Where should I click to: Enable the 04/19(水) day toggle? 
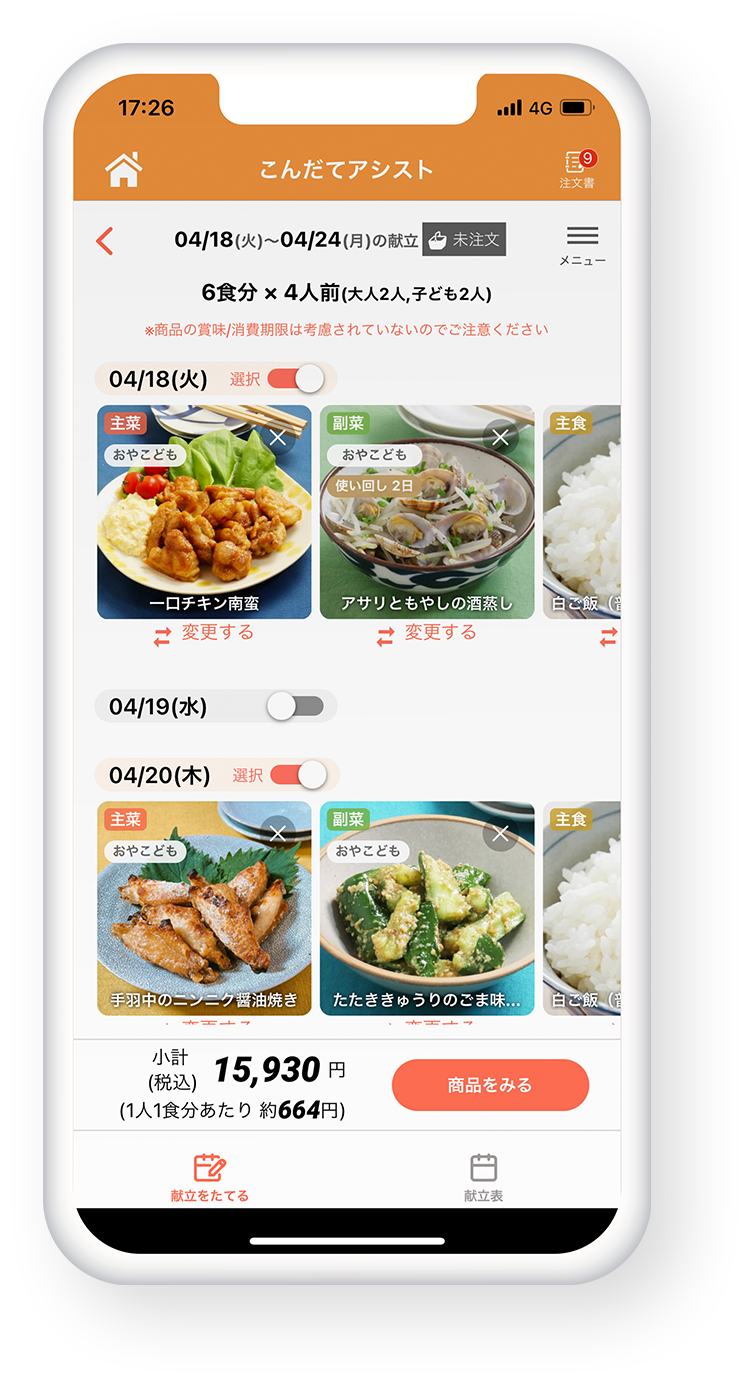(295, 706)
